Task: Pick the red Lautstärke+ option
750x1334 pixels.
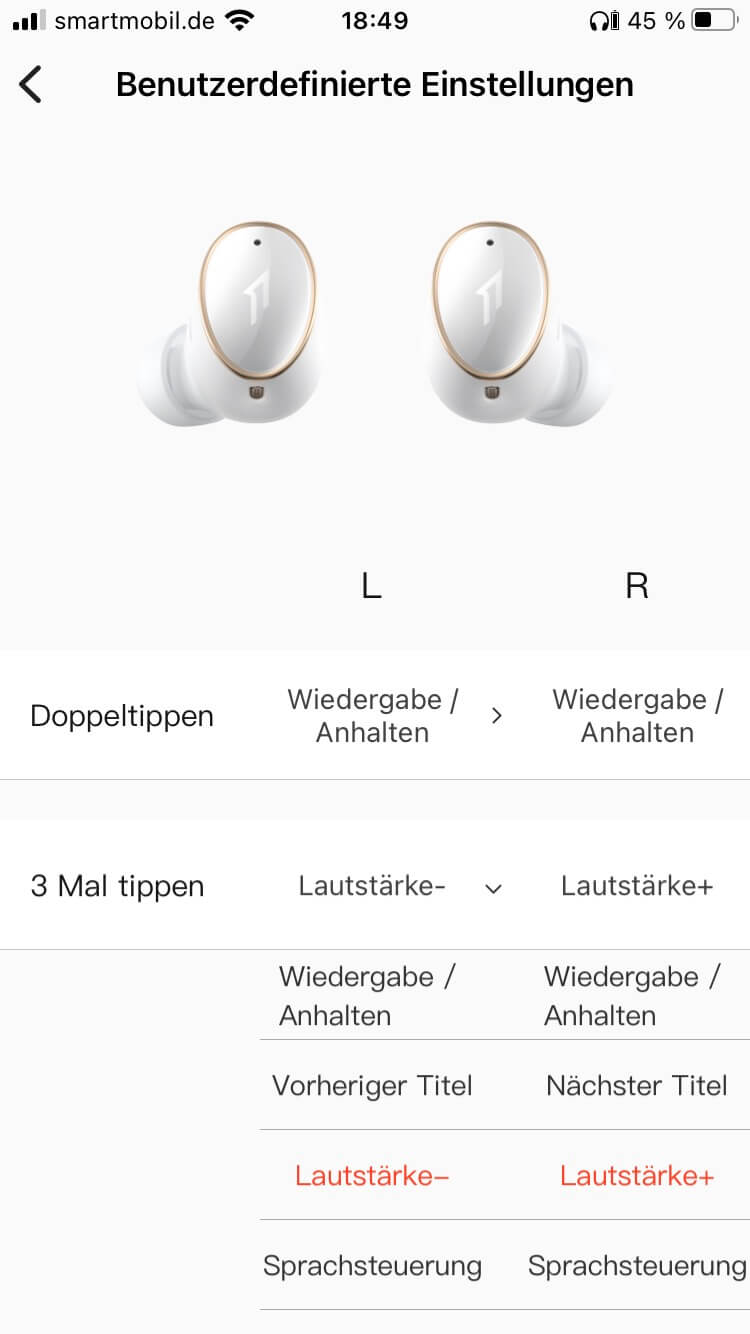Action: 637,1176
